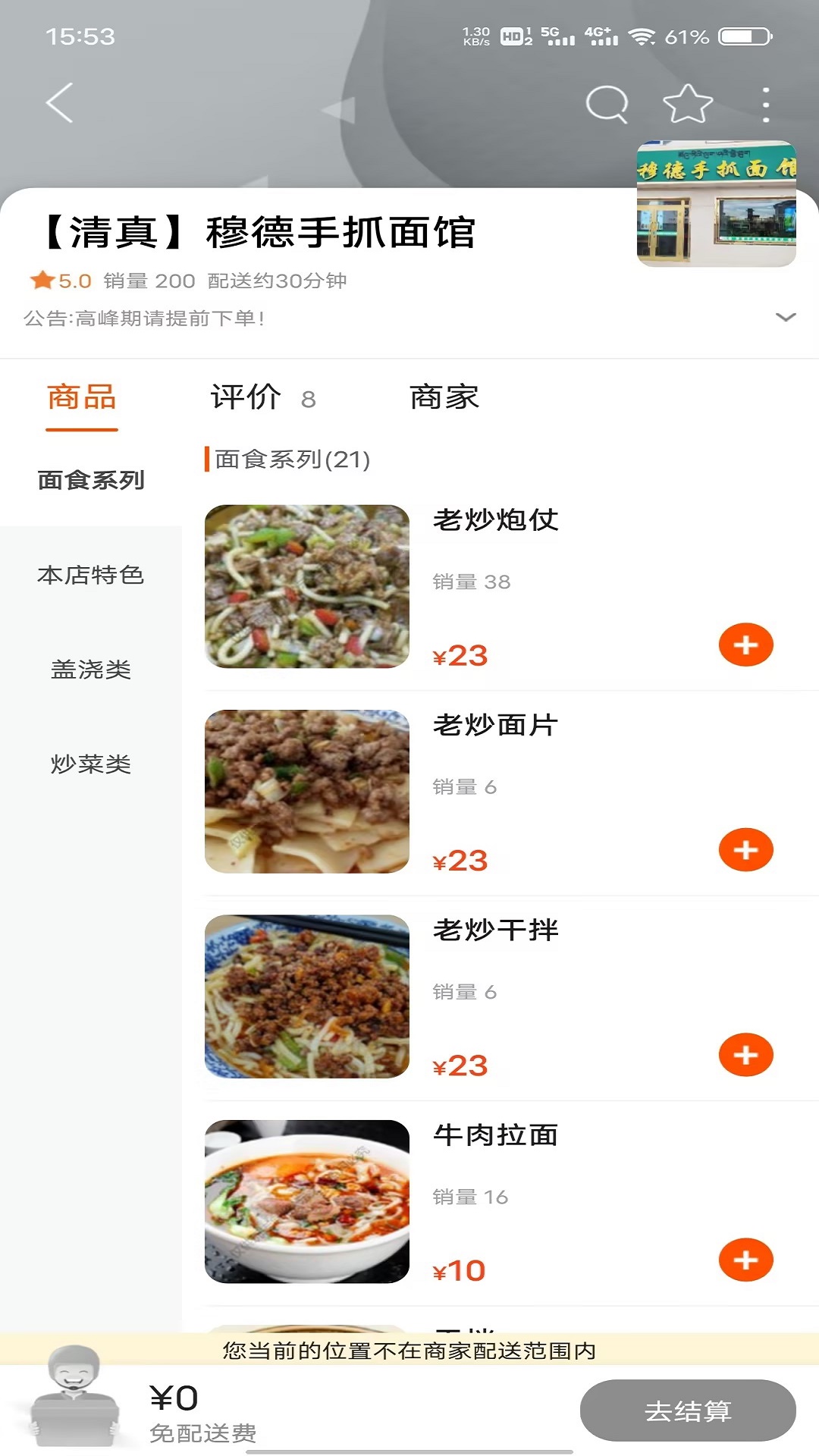The width and height of the screenshot is (819, 1456).
Task: Select the 商品 tab
Action: tap(82, 397)
